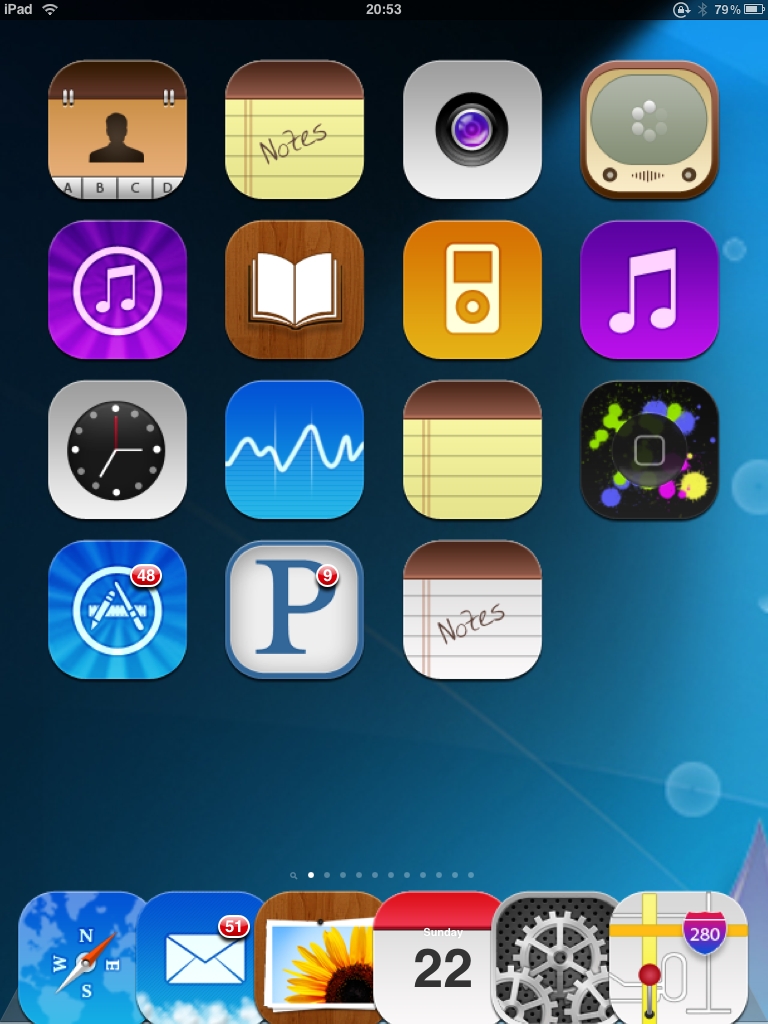Launch the Clock app
The height and width of the screenshot is (1024, 768).
[x=117, y=450]
